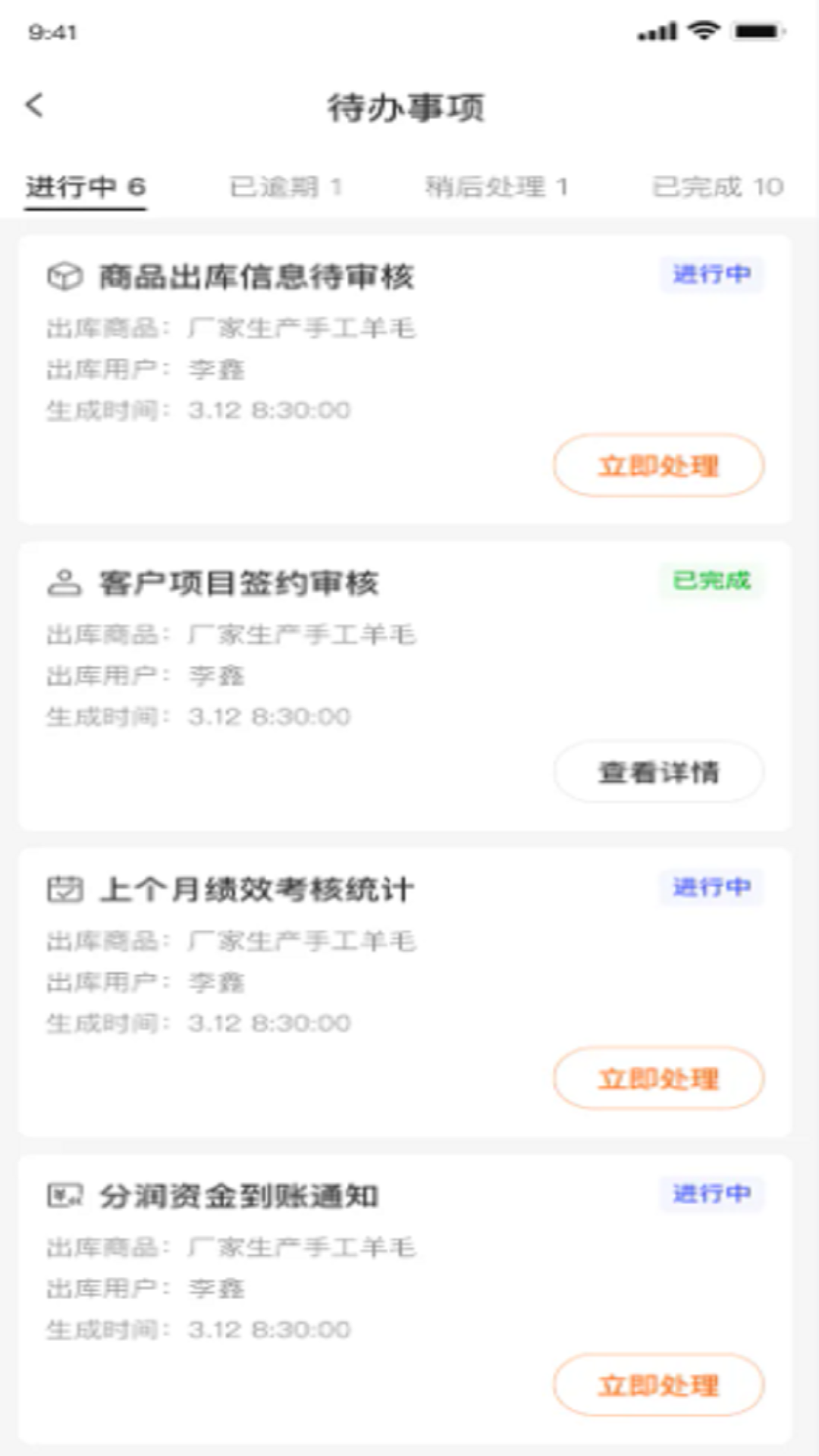Open the 已完成 tab

click(717, 187)
